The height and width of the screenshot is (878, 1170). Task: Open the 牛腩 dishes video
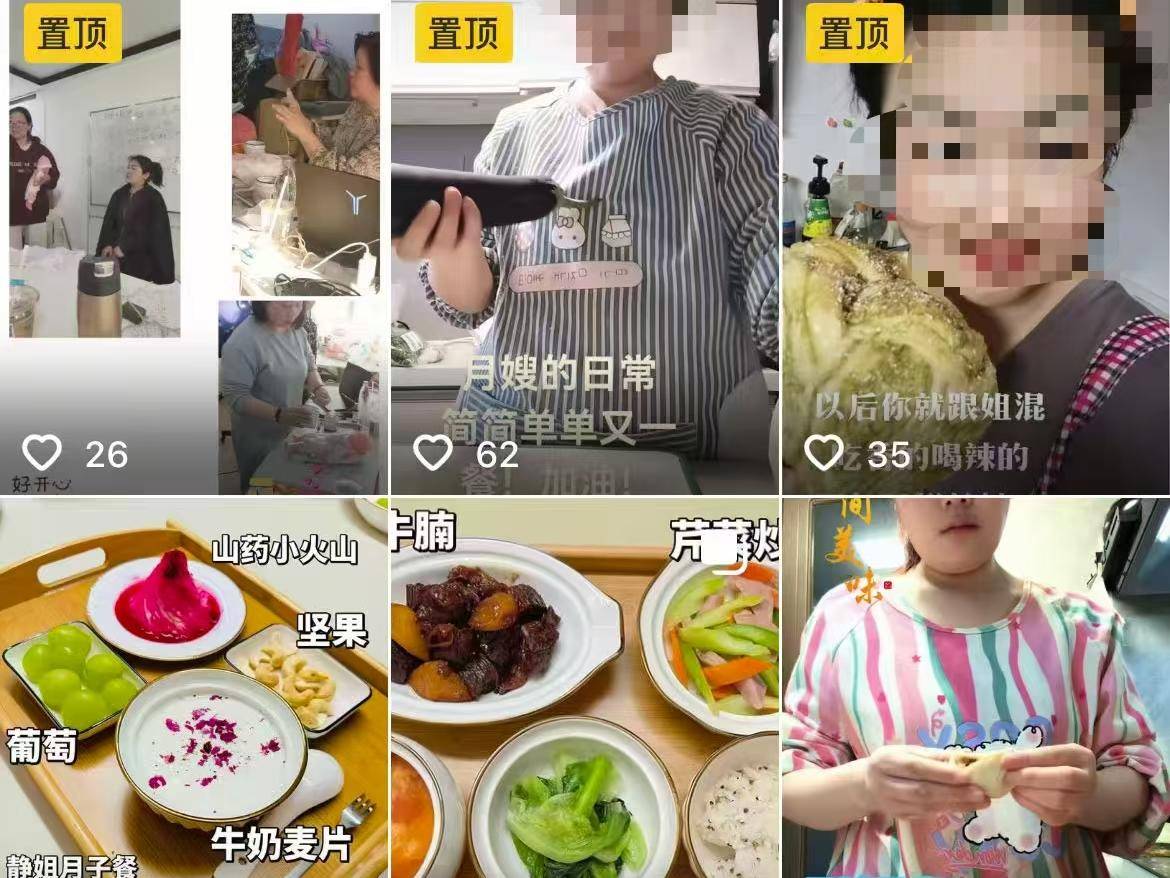584,690
